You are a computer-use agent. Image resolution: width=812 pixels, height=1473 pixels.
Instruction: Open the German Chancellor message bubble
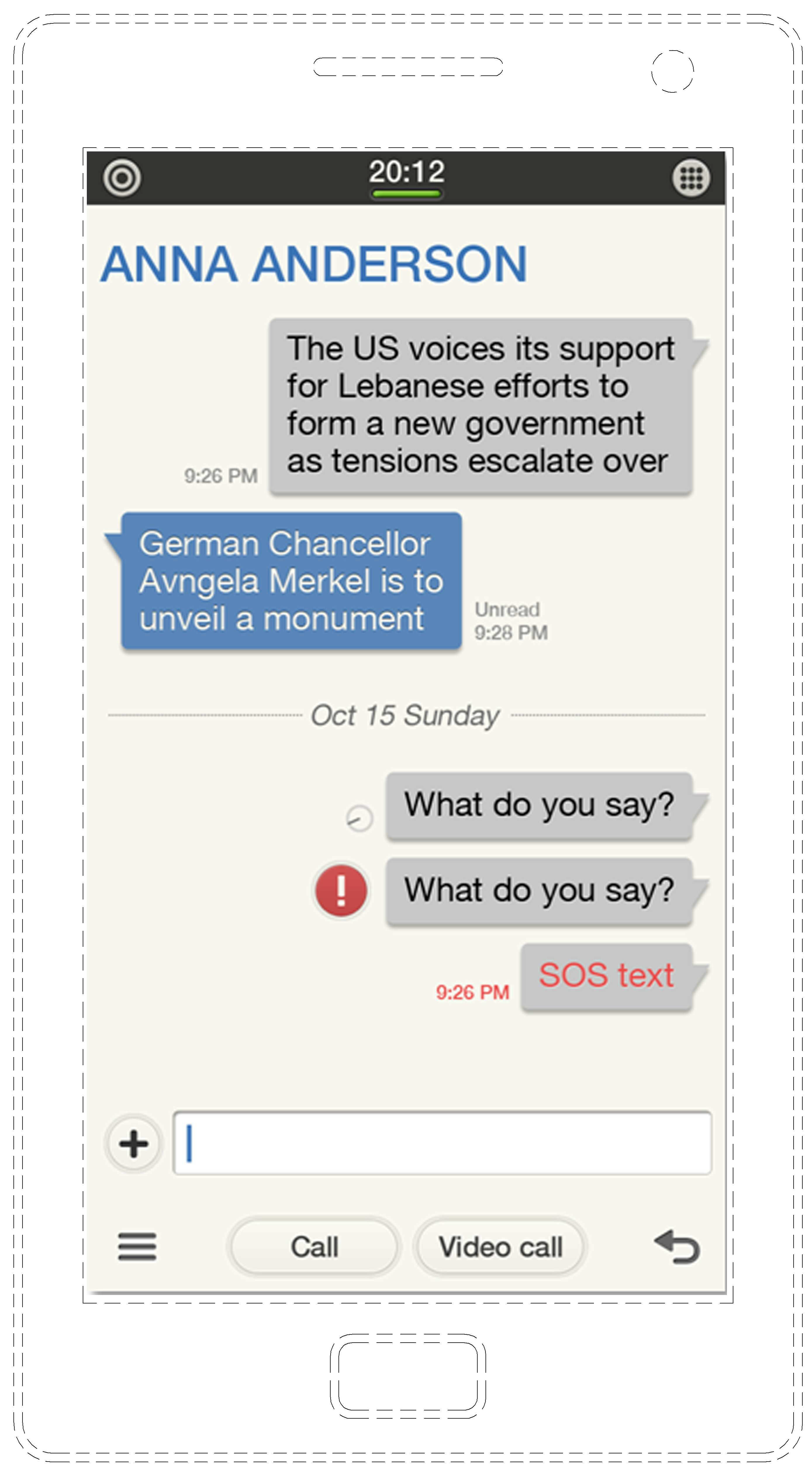click(291, 581)
